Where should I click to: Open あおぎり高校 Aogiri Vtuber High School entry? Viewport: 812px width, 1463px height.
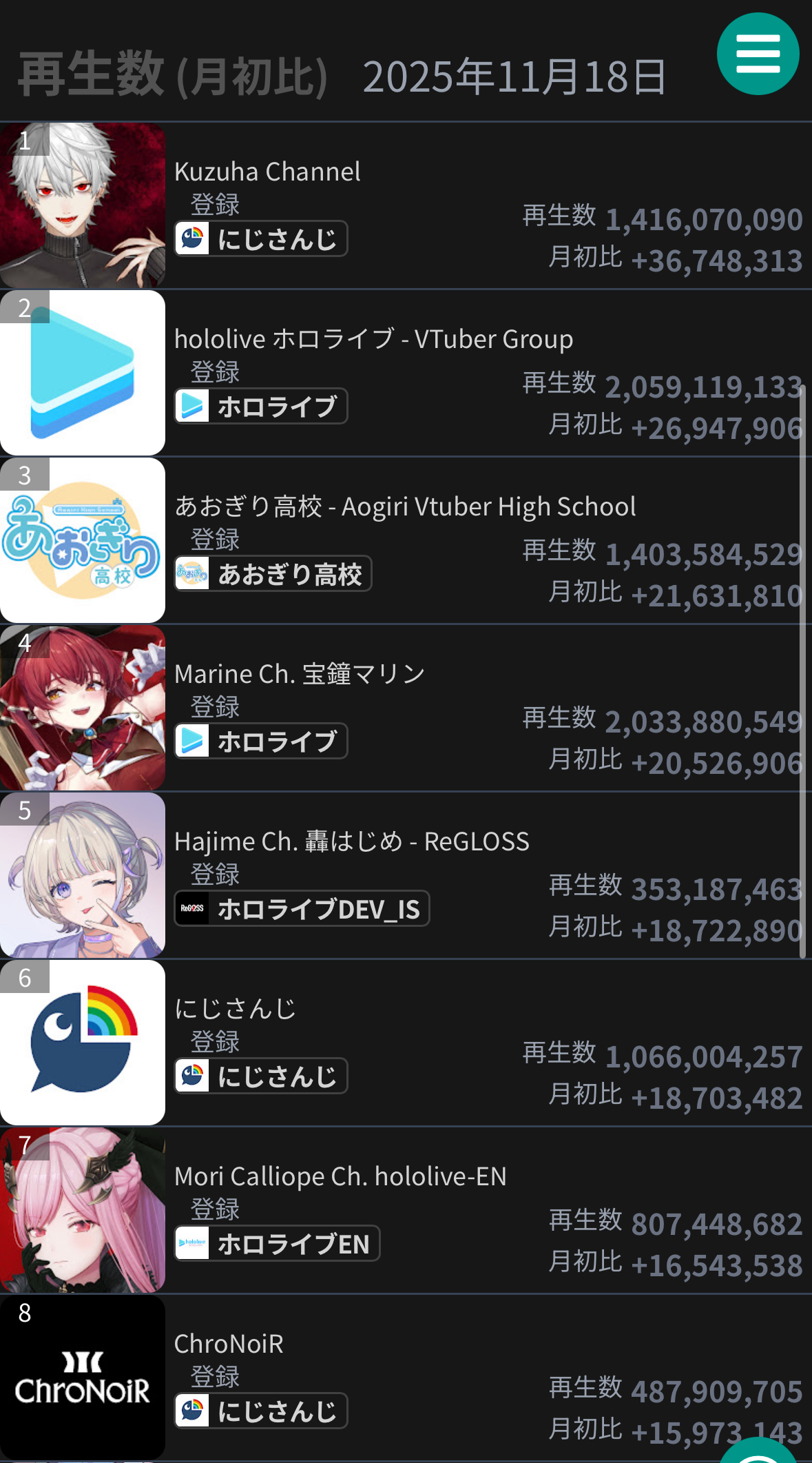[405, 507]
